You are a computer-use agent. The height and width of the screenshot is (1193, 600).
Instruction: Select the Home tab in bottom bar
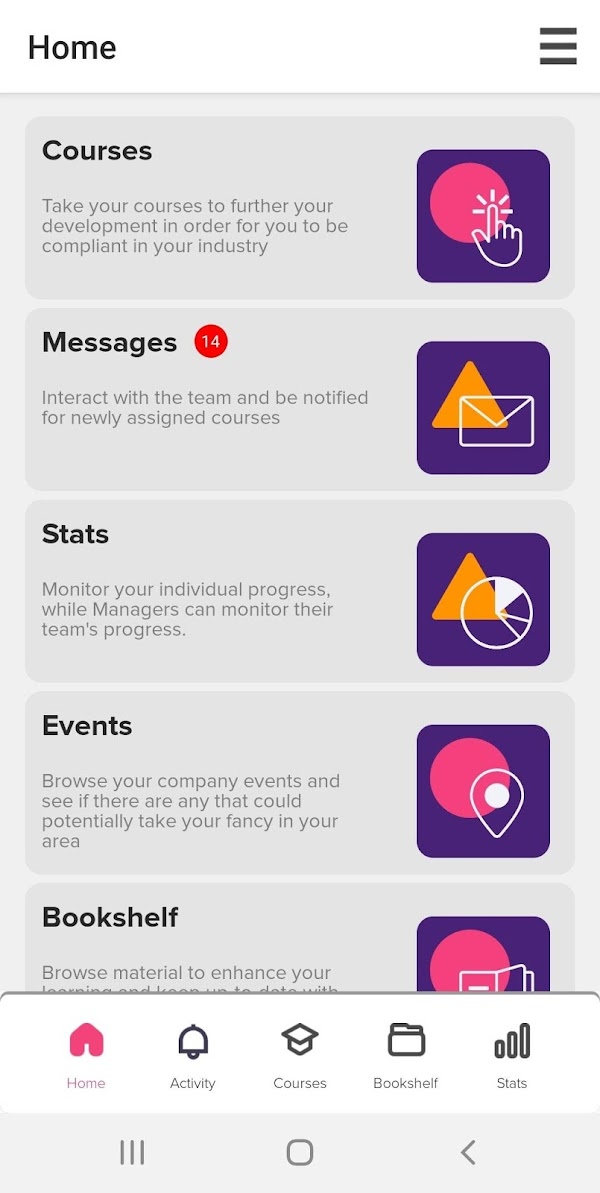click(x=86, y=1055)
